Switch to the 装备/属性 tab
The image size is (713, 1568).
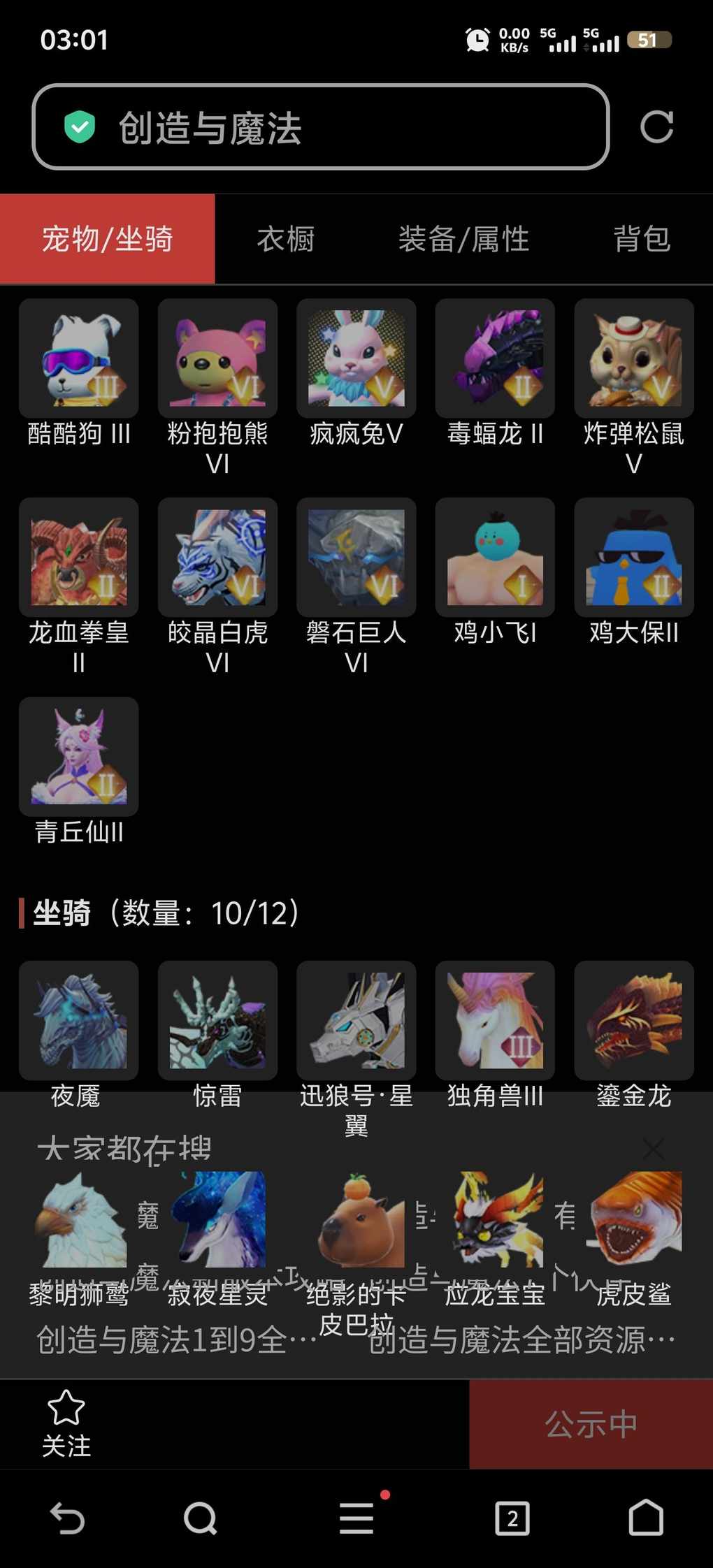[x=463, y=239]
